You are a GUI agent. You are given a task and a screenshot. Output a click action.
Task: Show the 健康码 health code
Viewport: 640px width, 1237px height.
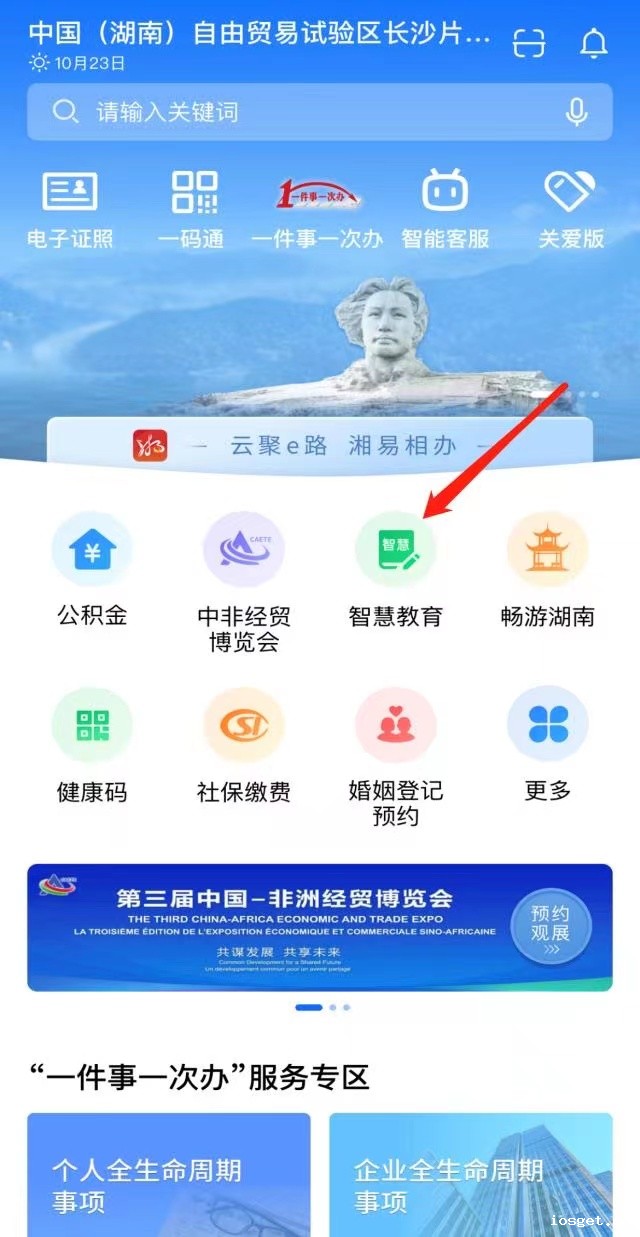click(92, 746)
